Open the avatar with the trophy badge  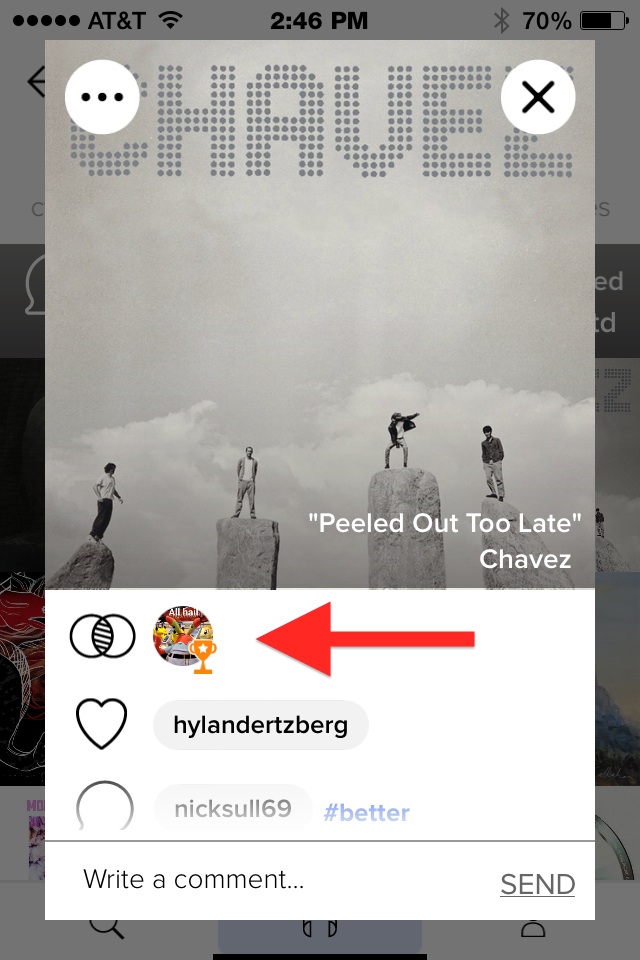(184, 637)
